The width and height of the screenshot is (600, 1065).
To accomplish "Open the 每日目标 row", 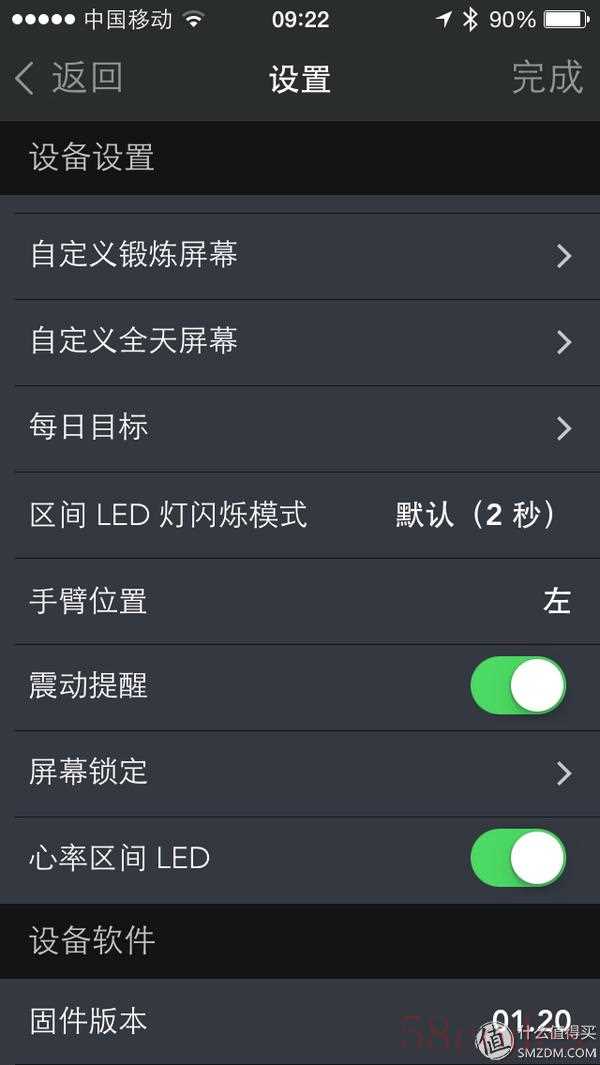I will (x=300, y=429).
